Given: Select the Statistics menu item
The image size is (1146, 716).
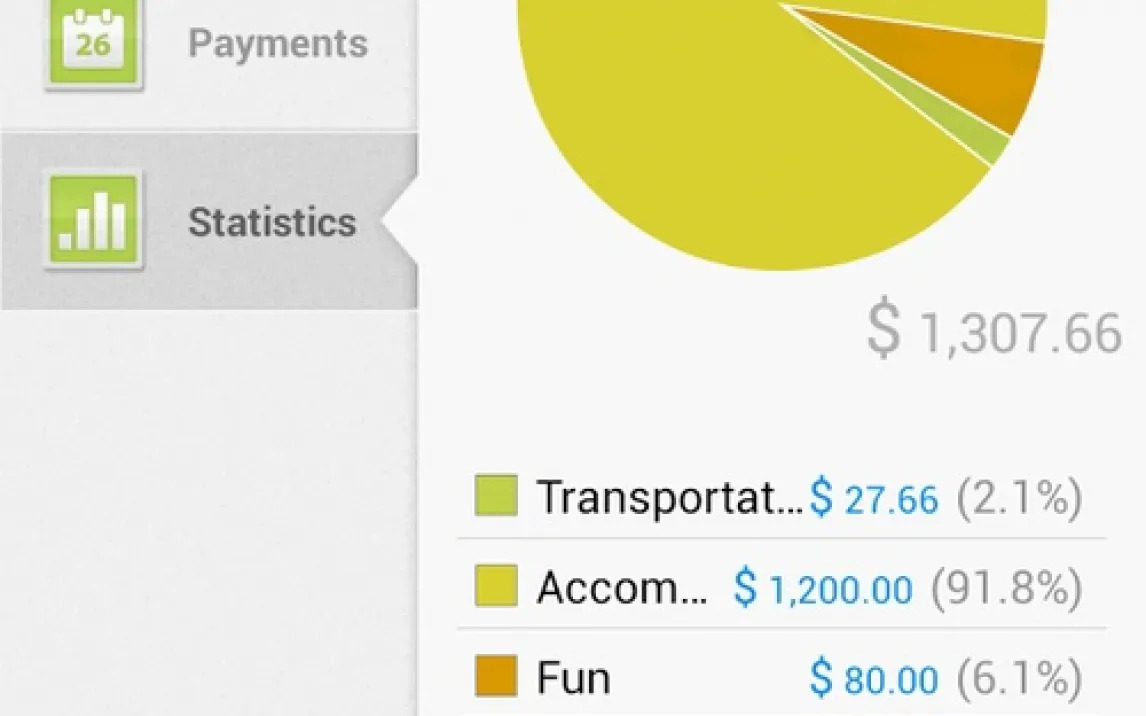Looking at the screenshot, I should click(x=208, y=221).
